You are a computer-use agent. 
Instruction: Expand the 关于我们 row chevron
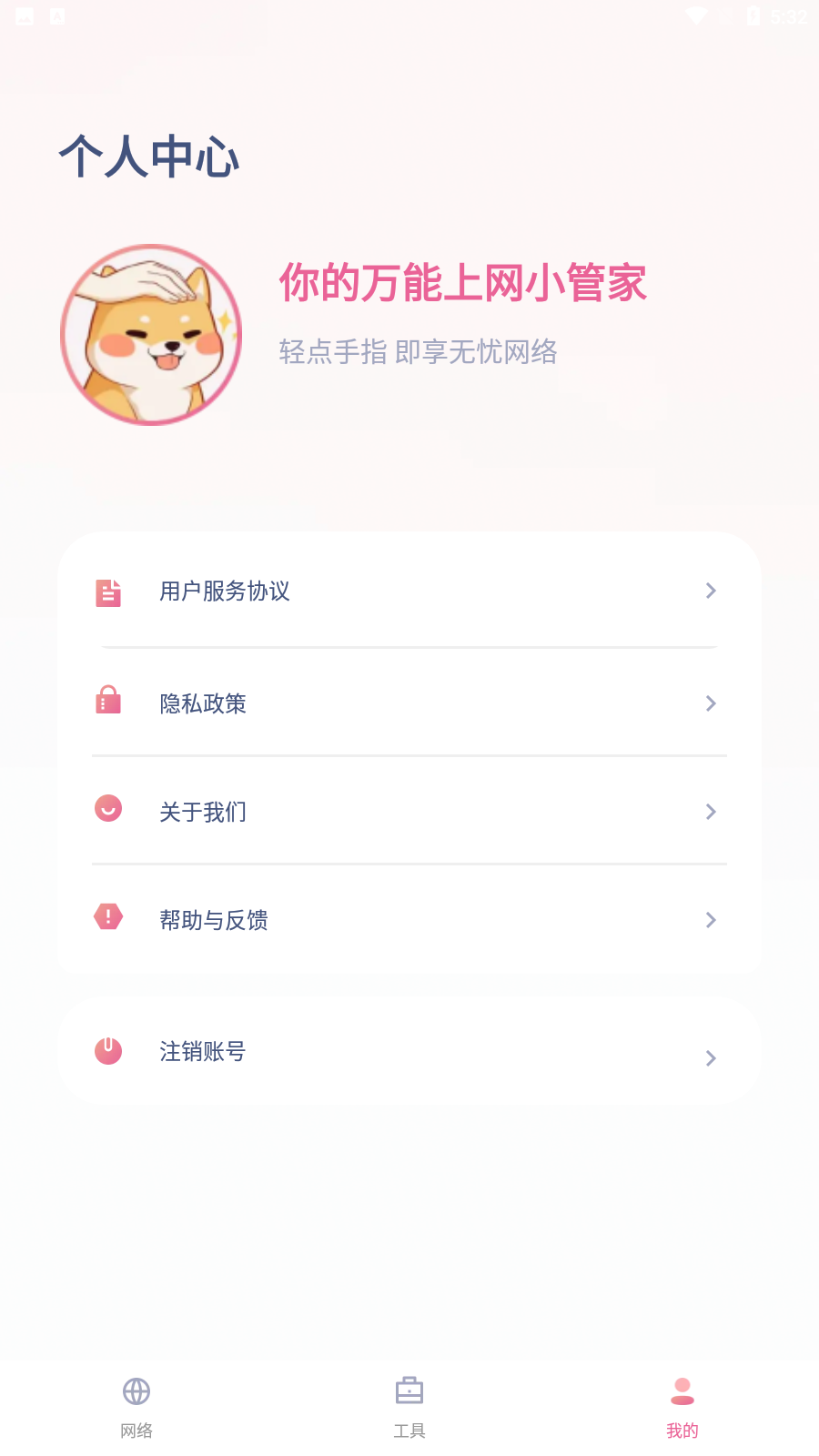pyautogui.click(x=711, y=811)
